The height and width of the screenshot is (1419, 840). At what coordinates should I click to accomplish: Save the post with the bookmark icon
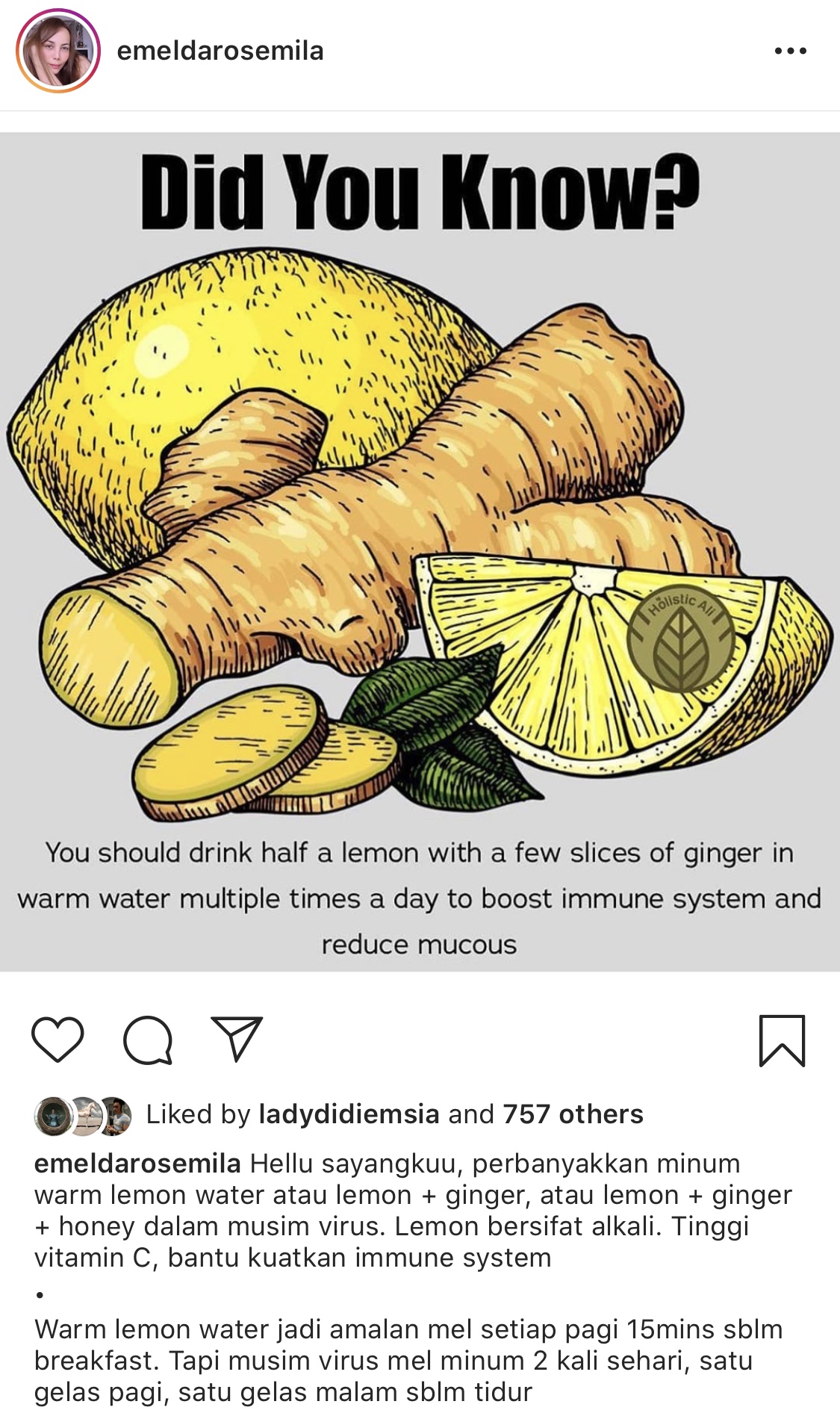pyautogui.click(x=782, y=1040)
